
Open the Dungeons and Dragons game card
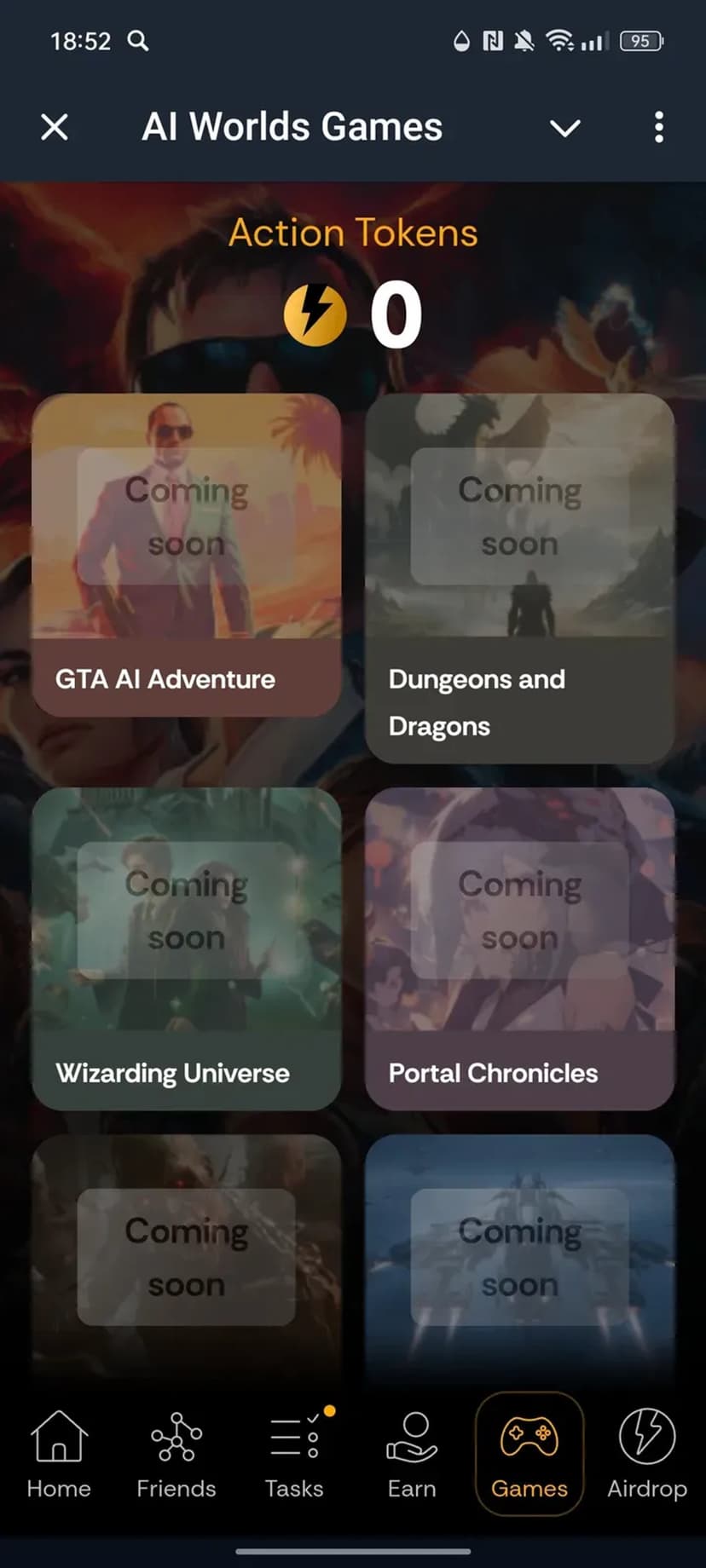[x=520, y=578]
